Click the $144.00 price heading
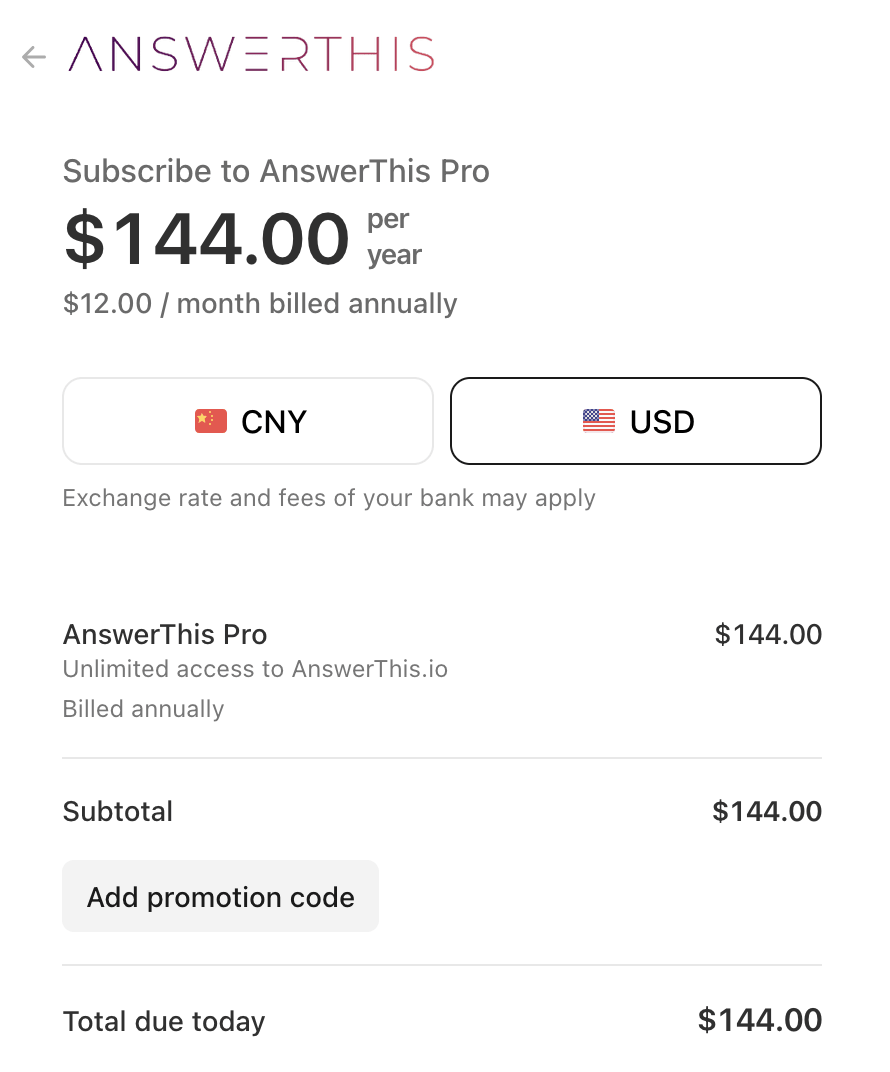The image size is (890, 1072). coord(205,238)
